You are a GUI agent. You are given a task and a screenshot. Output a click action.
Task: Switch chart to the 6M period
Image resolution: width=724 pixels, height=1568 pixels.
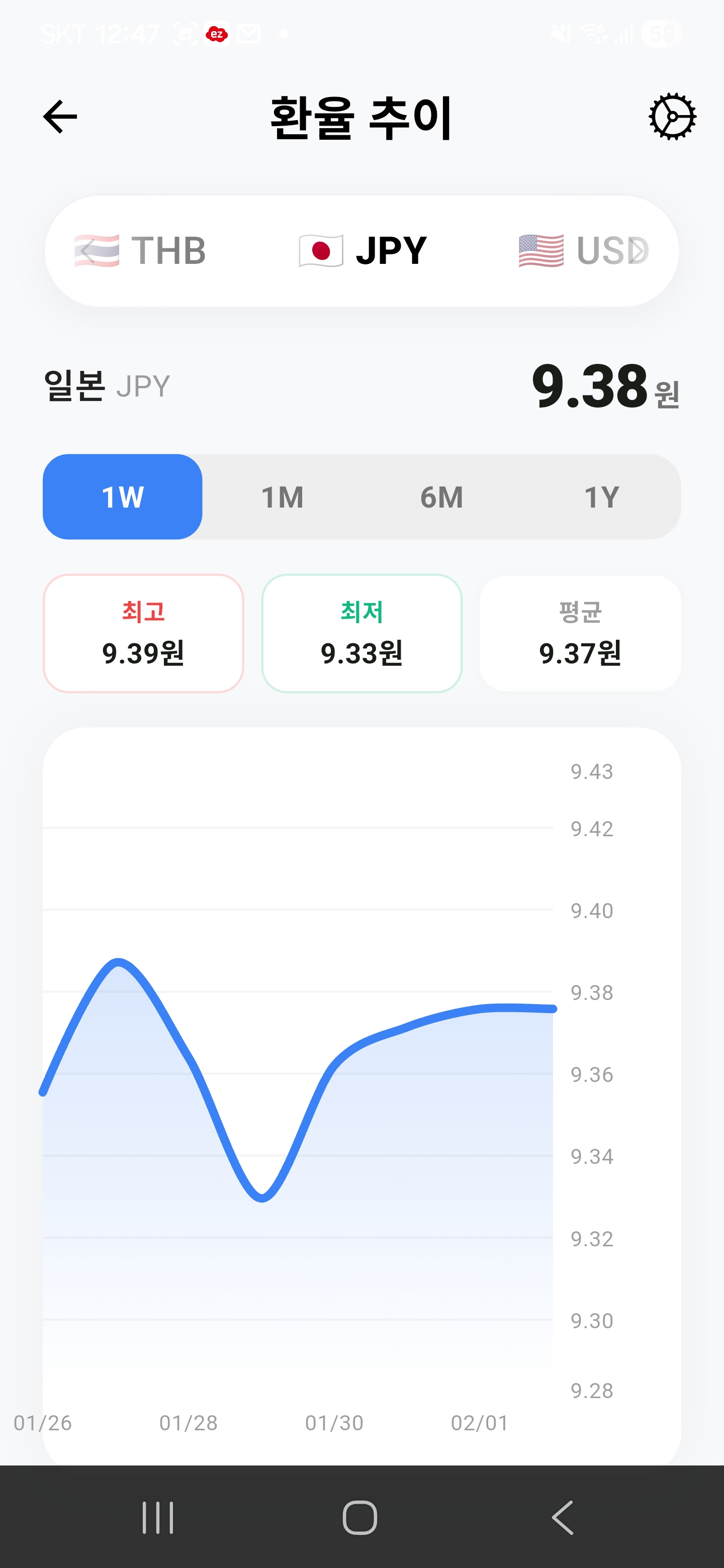441,497
